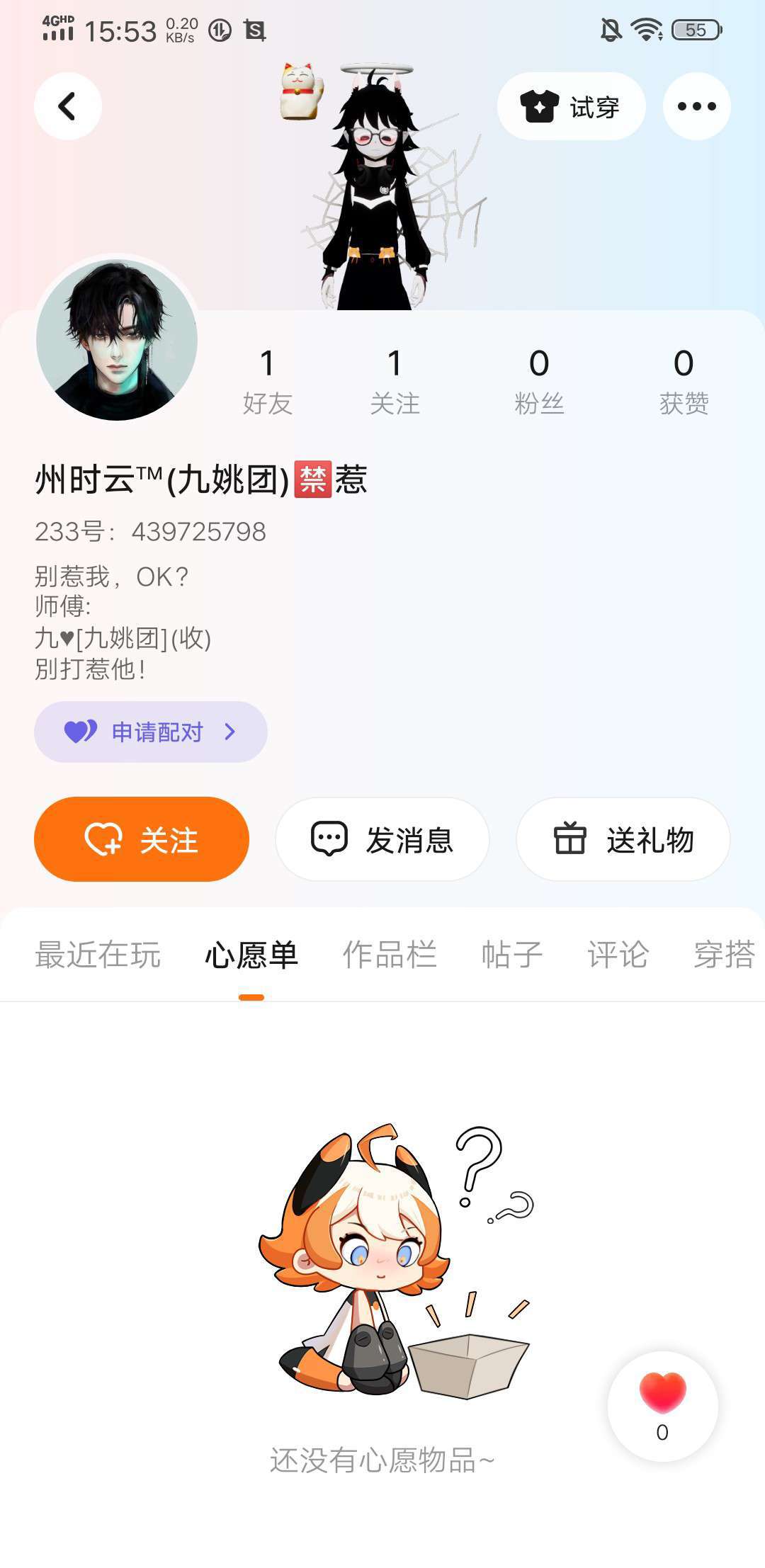Open the 帖子 posts tab
The image size is (765, 1568).
click(511, 955)
